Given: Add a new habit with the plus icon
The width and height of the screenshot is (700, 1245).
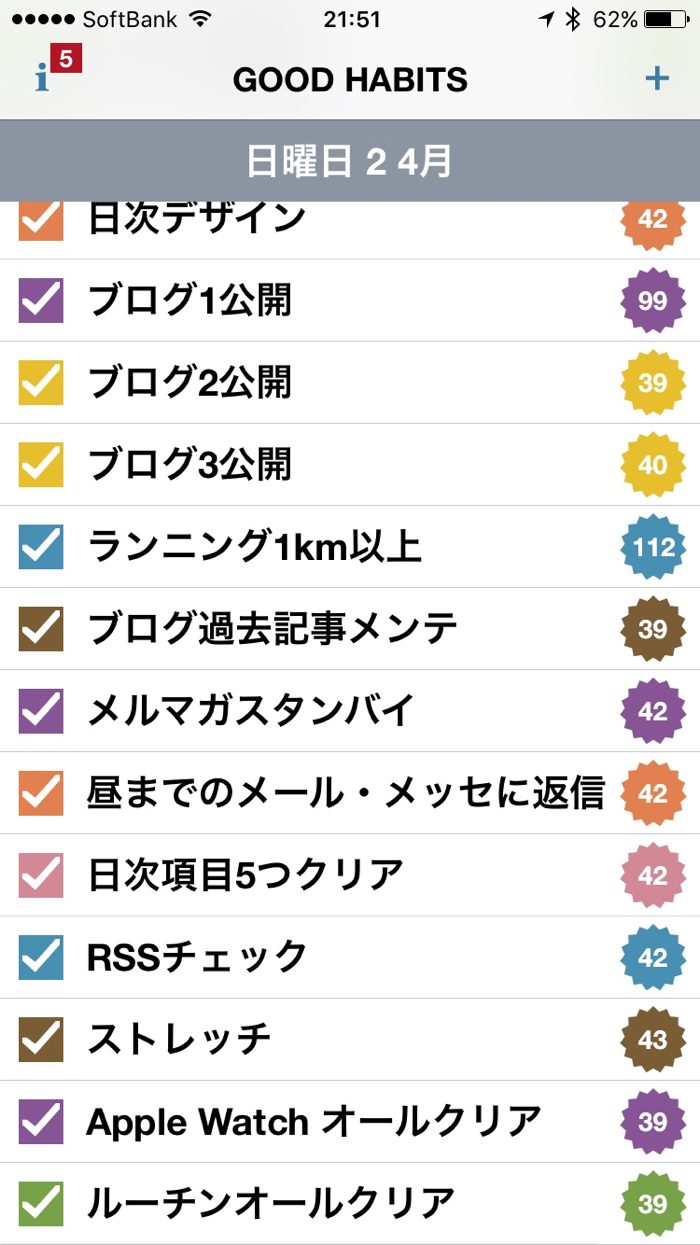Looking at the screenshot, I should click(656, 78).
